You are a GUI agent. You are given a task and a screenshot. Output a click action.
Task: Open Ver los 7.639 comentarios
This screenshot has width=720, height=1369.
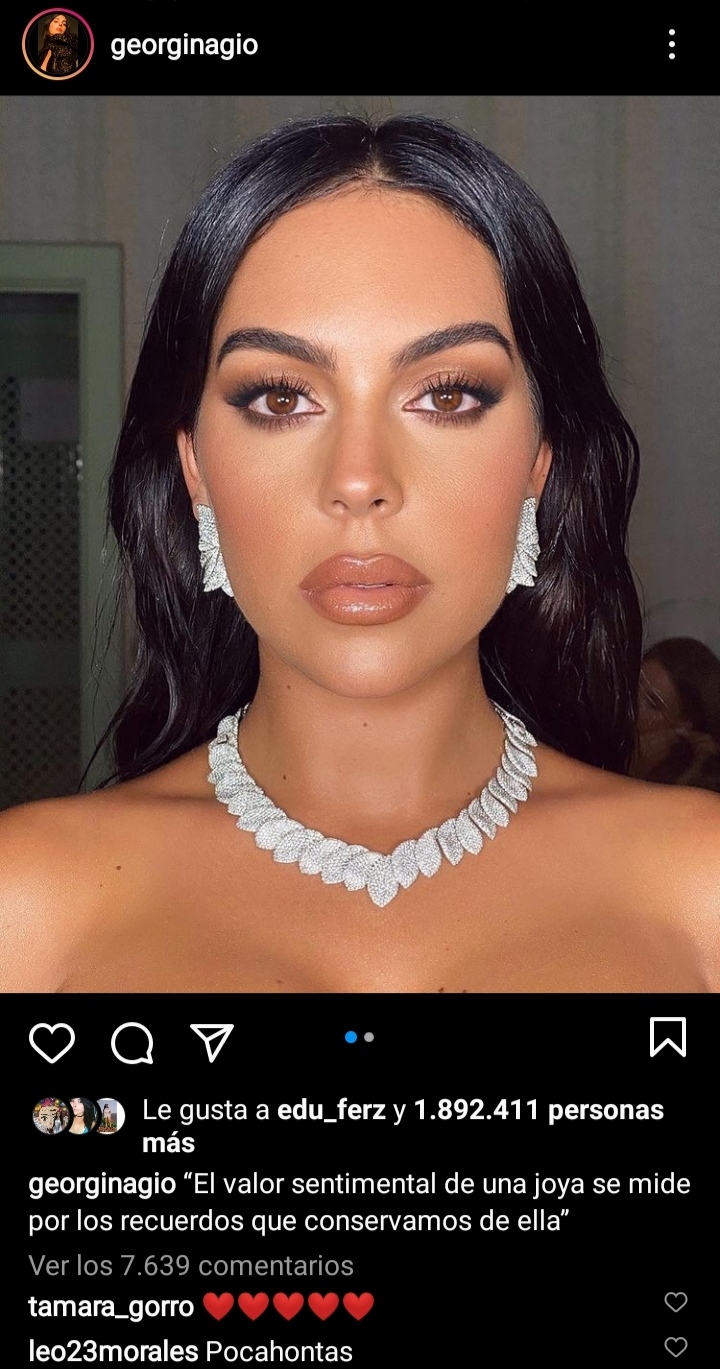point(191,1265)
